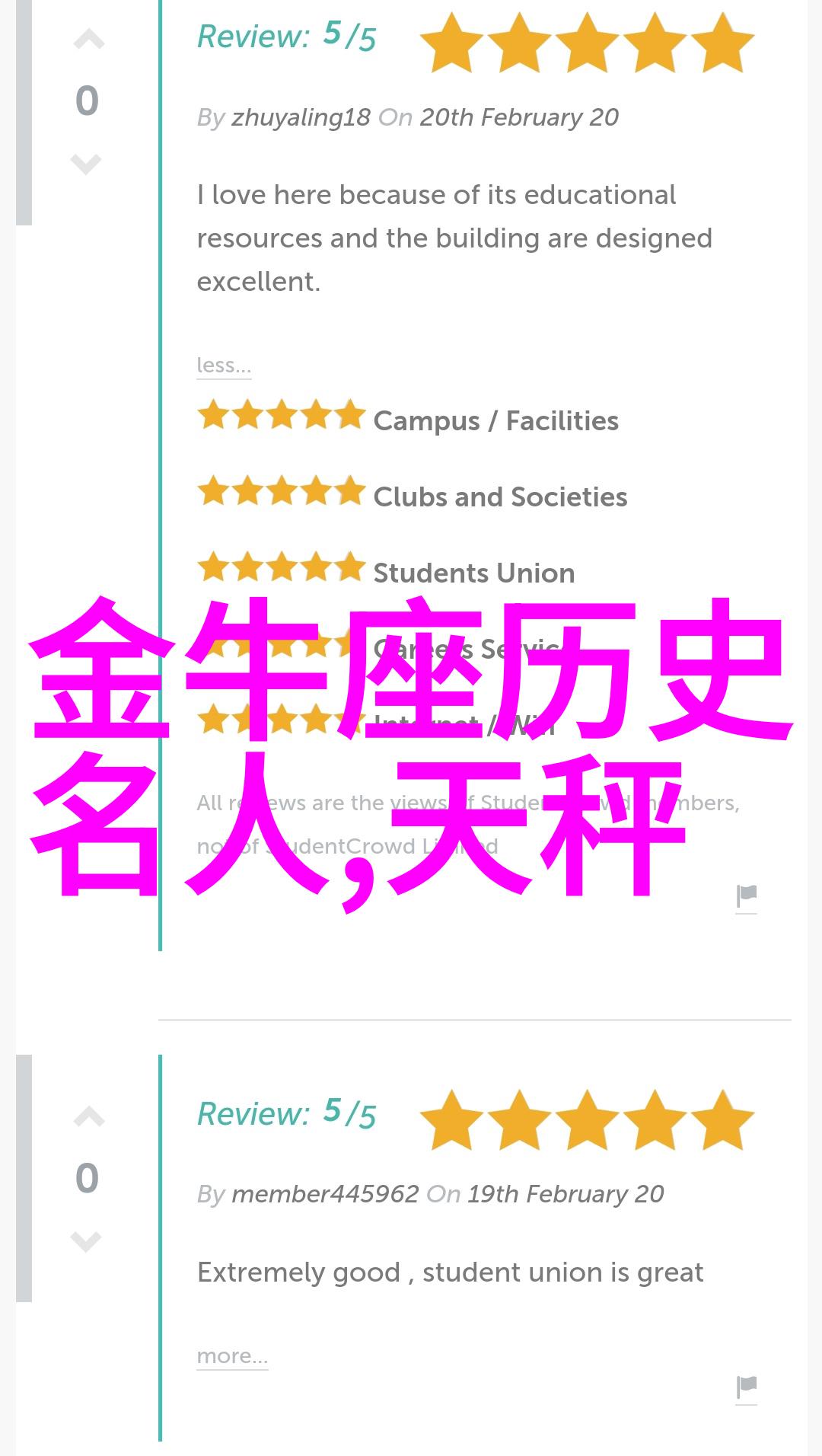Downvote the review by zhuyaling18
822x1456 pixels.
86,163
